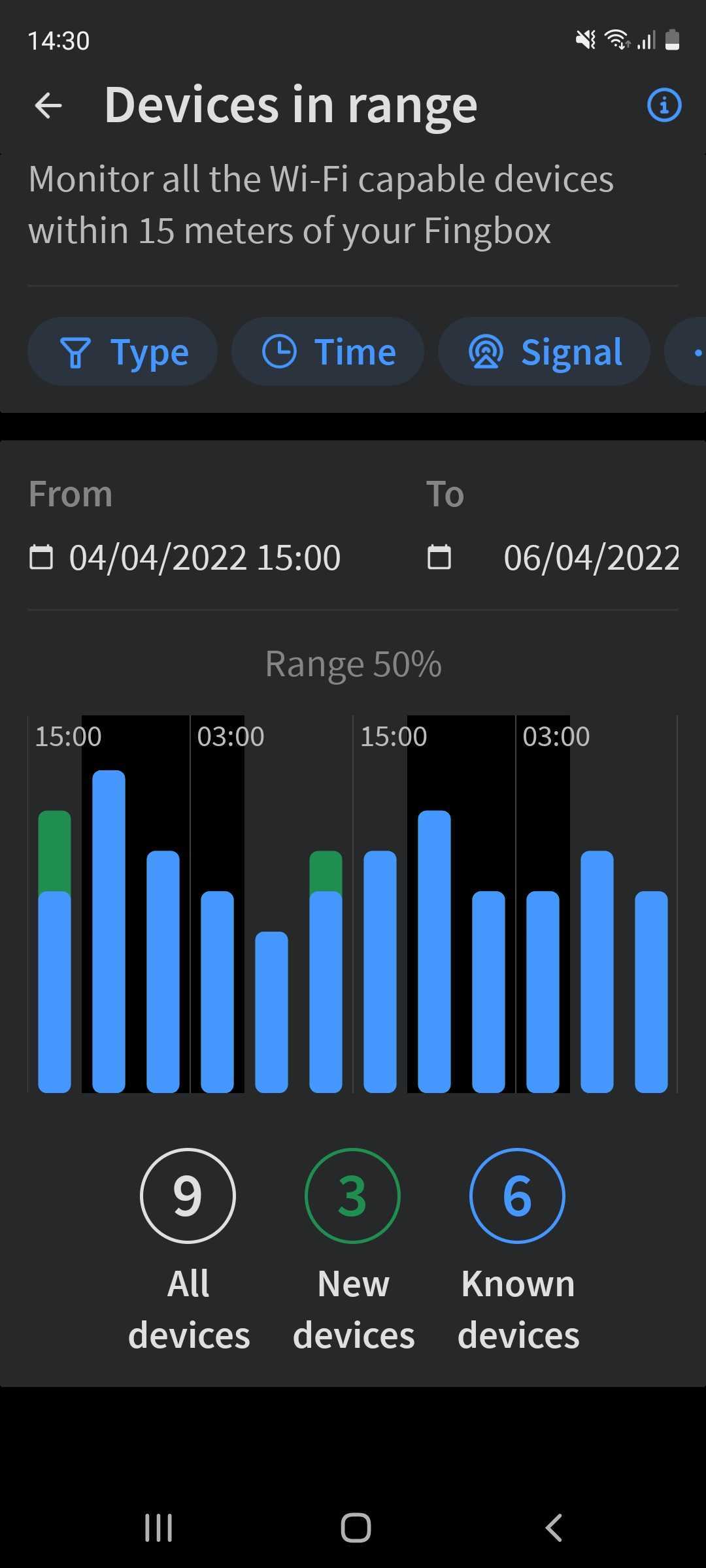Screen dimensions: 706x1568
Task: Open recent apps from navigation bar
Action: 159,1528
